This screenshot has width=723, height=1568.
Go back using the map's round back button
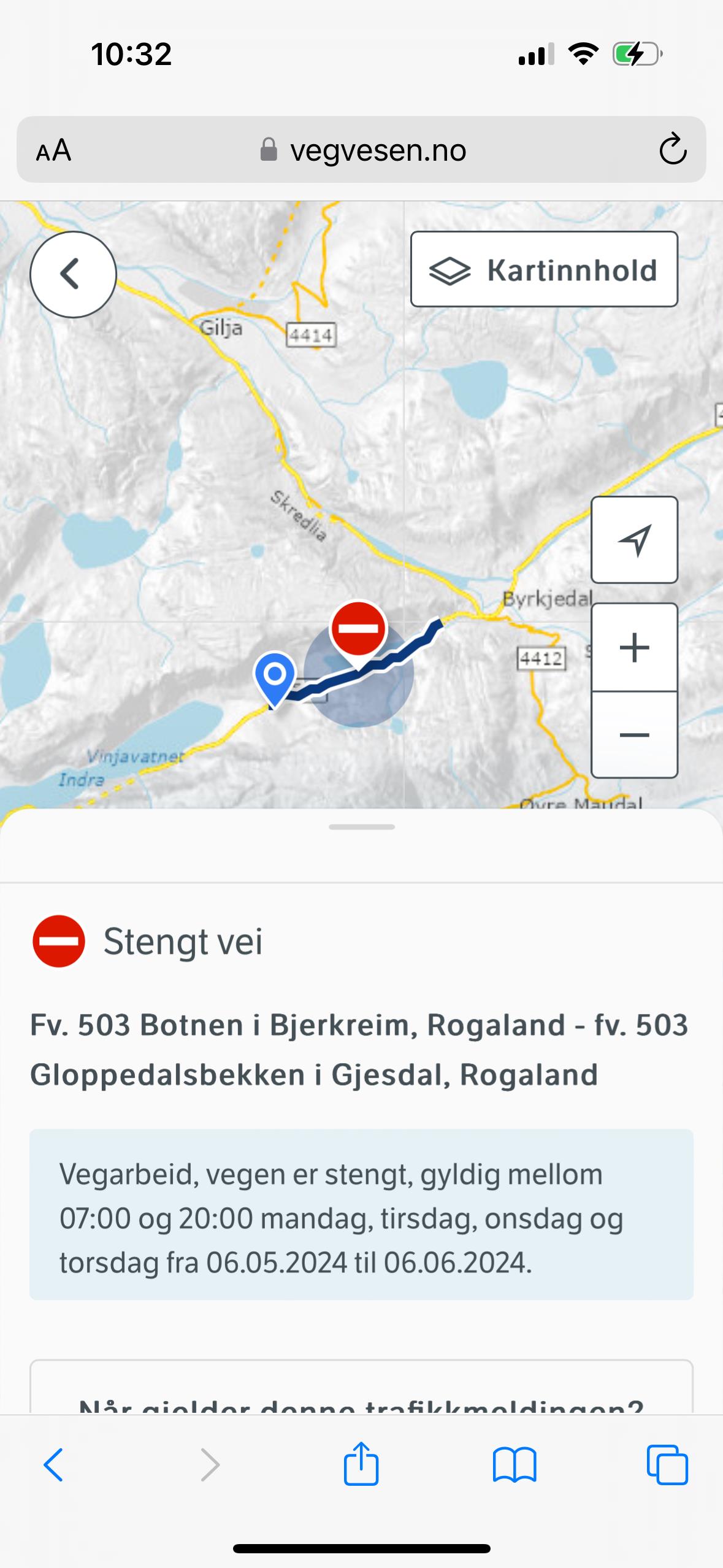tap(73, 274)
